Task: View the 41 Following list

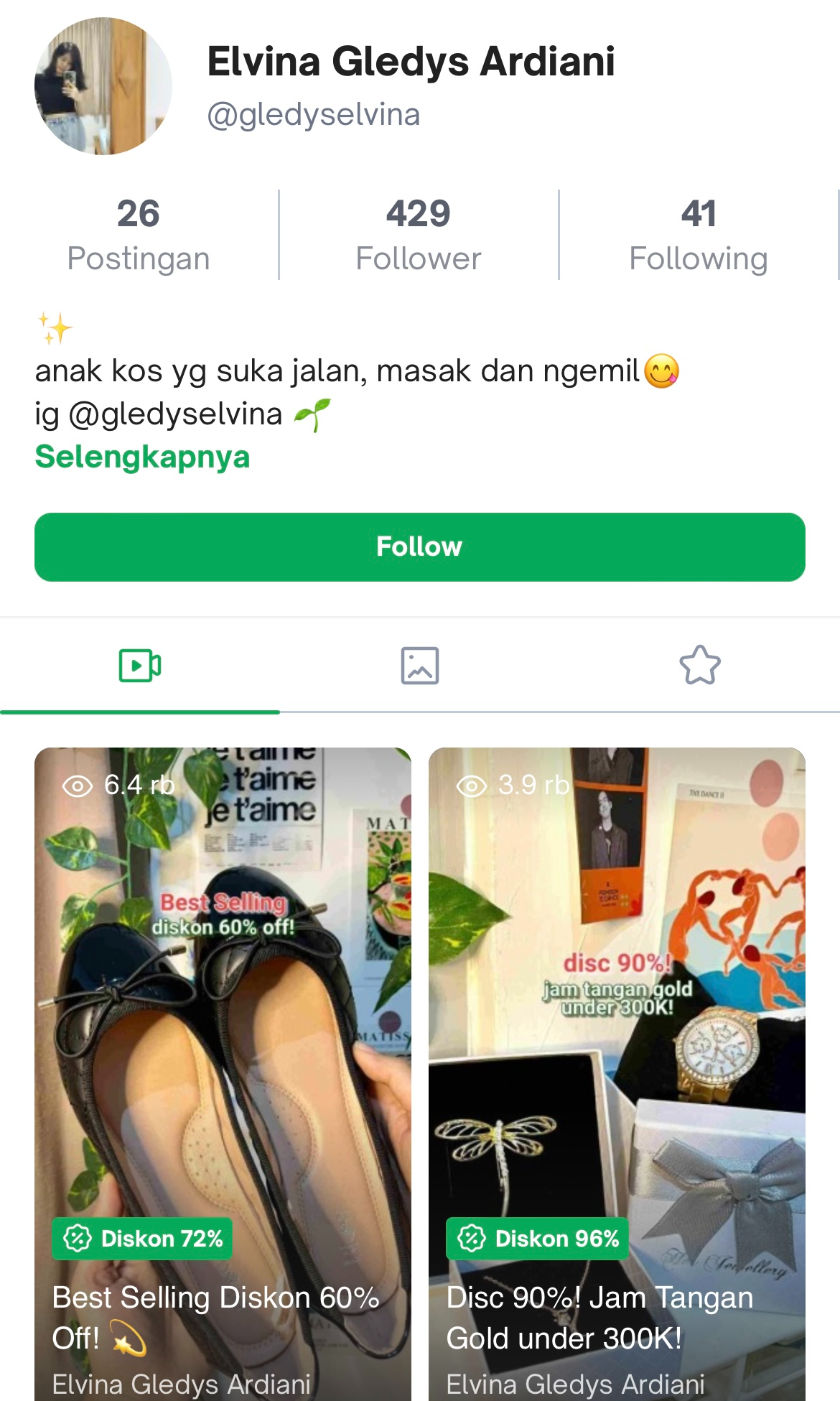Action: (699, 235)
